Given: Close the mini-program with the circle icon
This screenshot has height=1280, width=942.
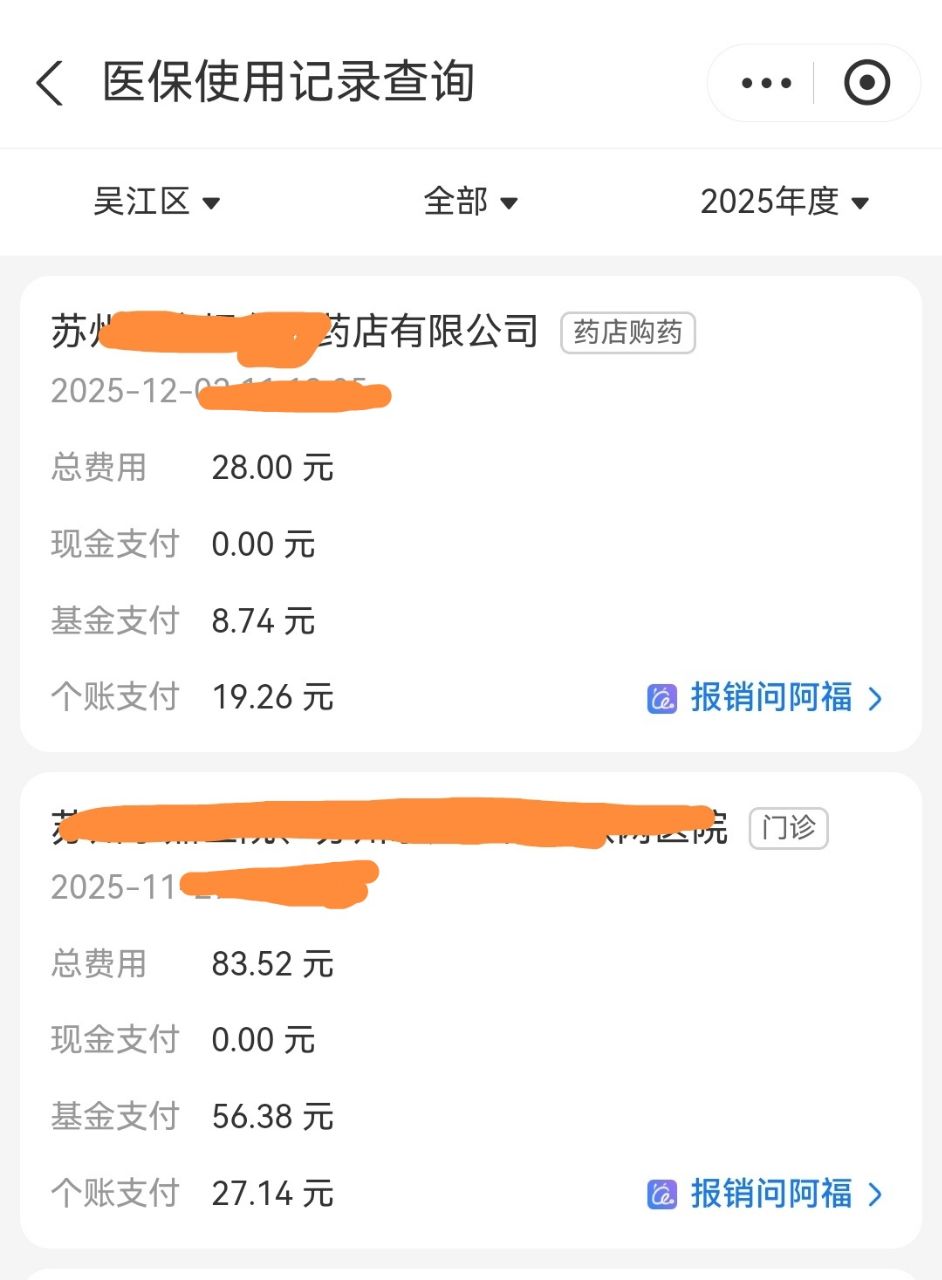Looking at the screenshot, I should [x=866, y=83].
